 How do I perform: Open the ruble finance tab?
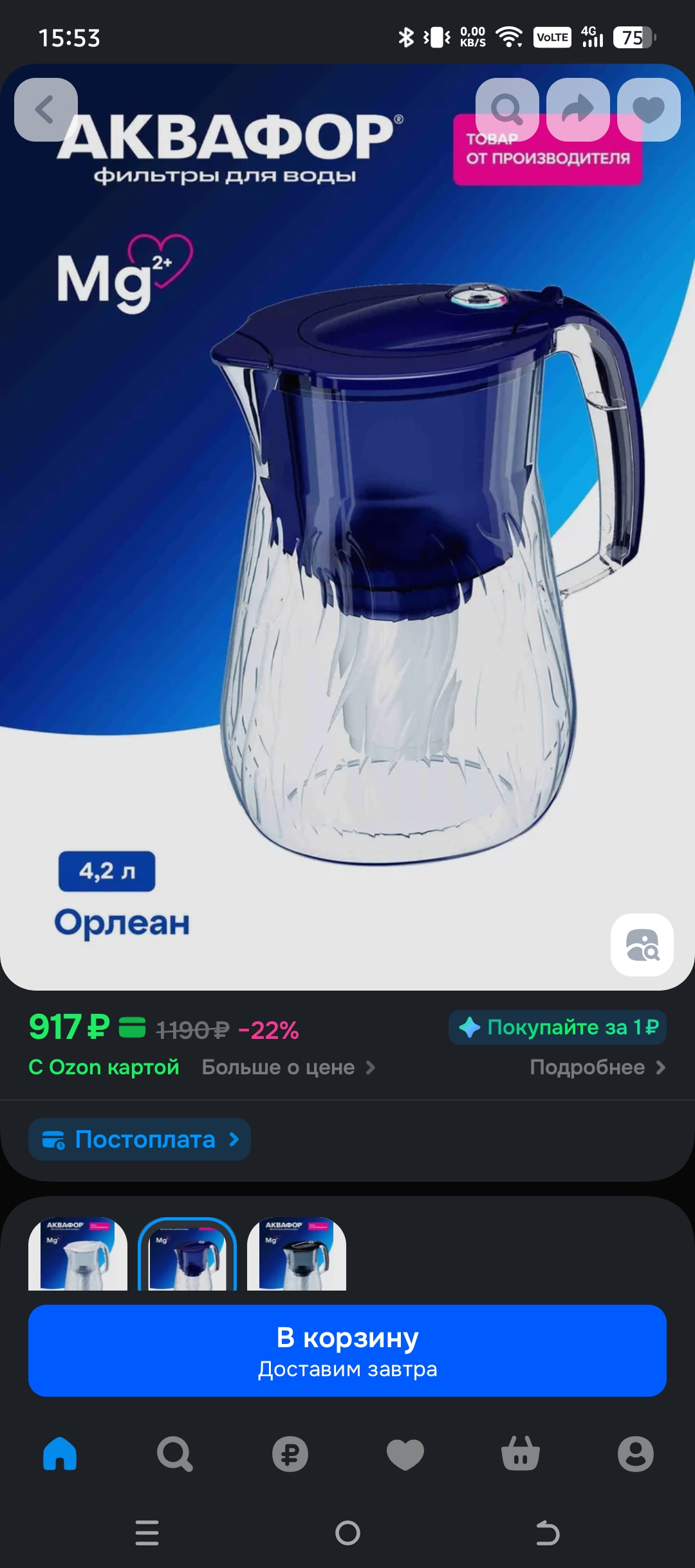(290, 1454)
